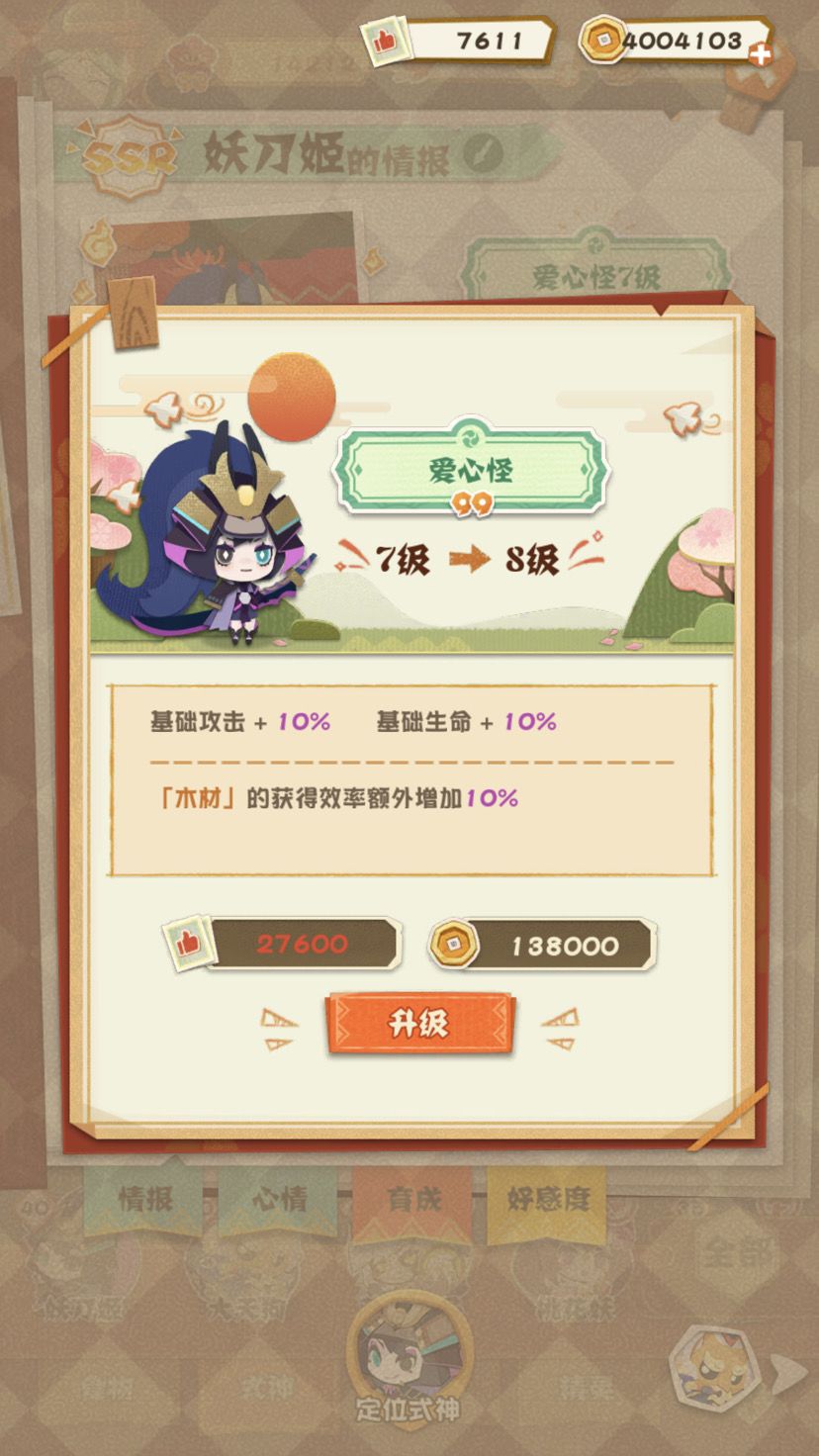The image size is (819, 1456).
Task: Click the SSR badge in the top-left
Action: coord(127,153)
